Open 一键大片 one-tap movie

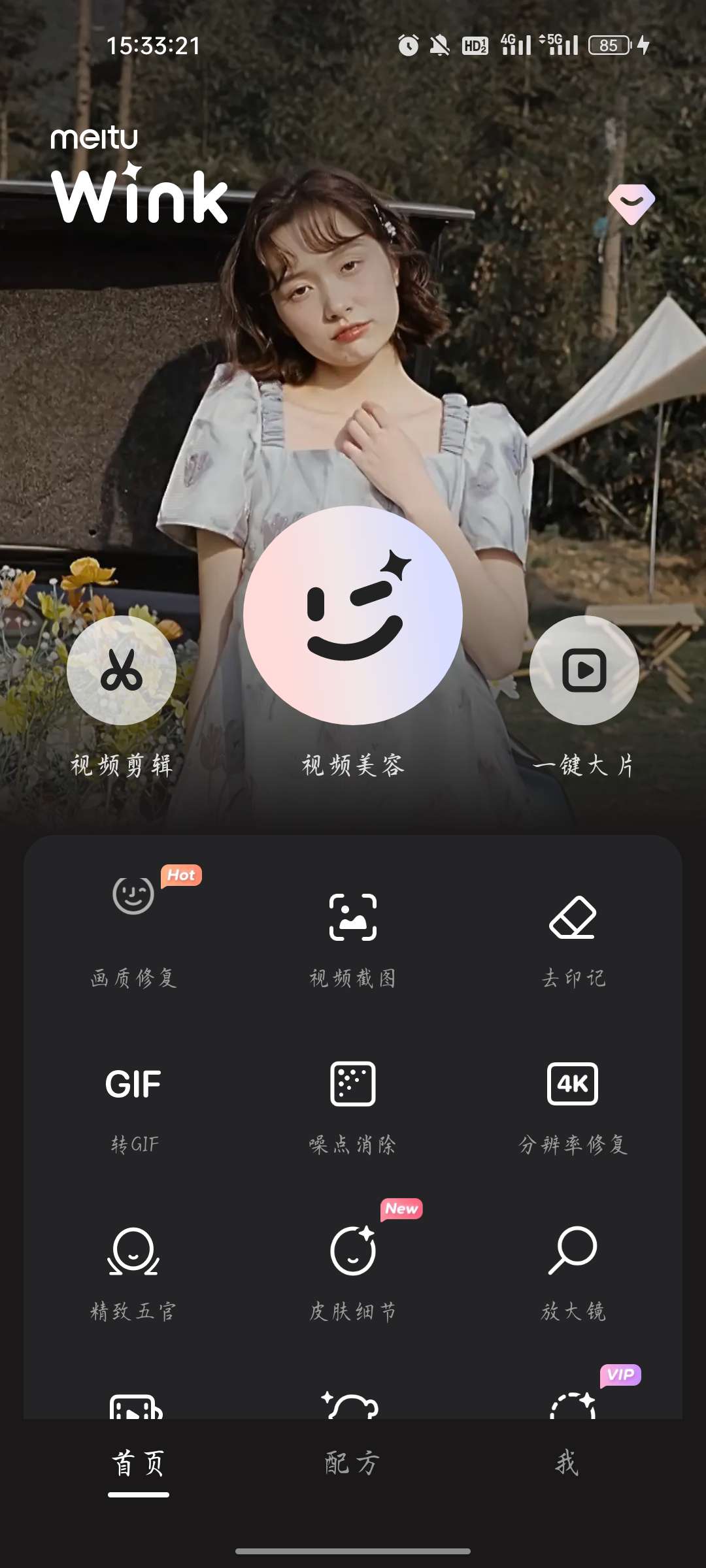(x=584, y=670)
